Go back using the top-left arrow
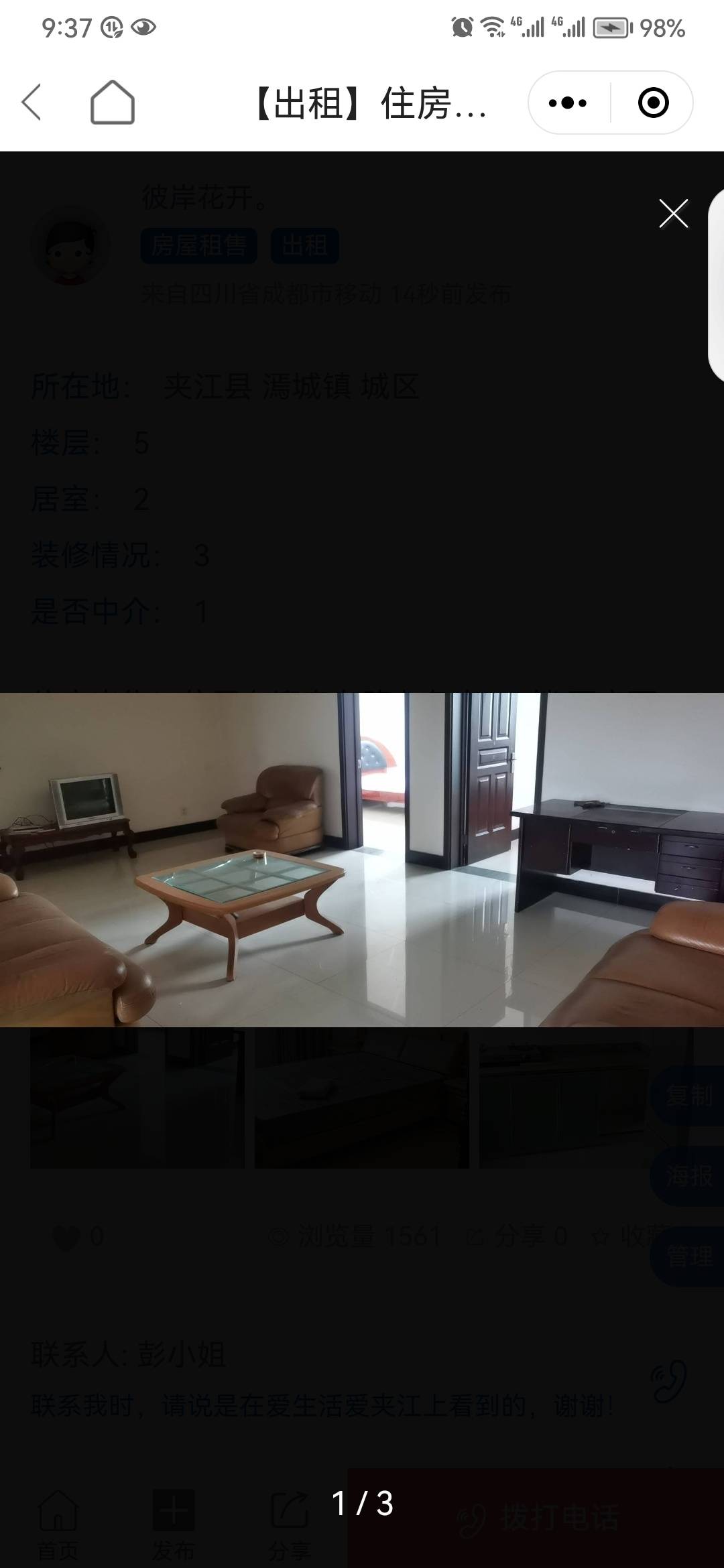 coord(32,103)
